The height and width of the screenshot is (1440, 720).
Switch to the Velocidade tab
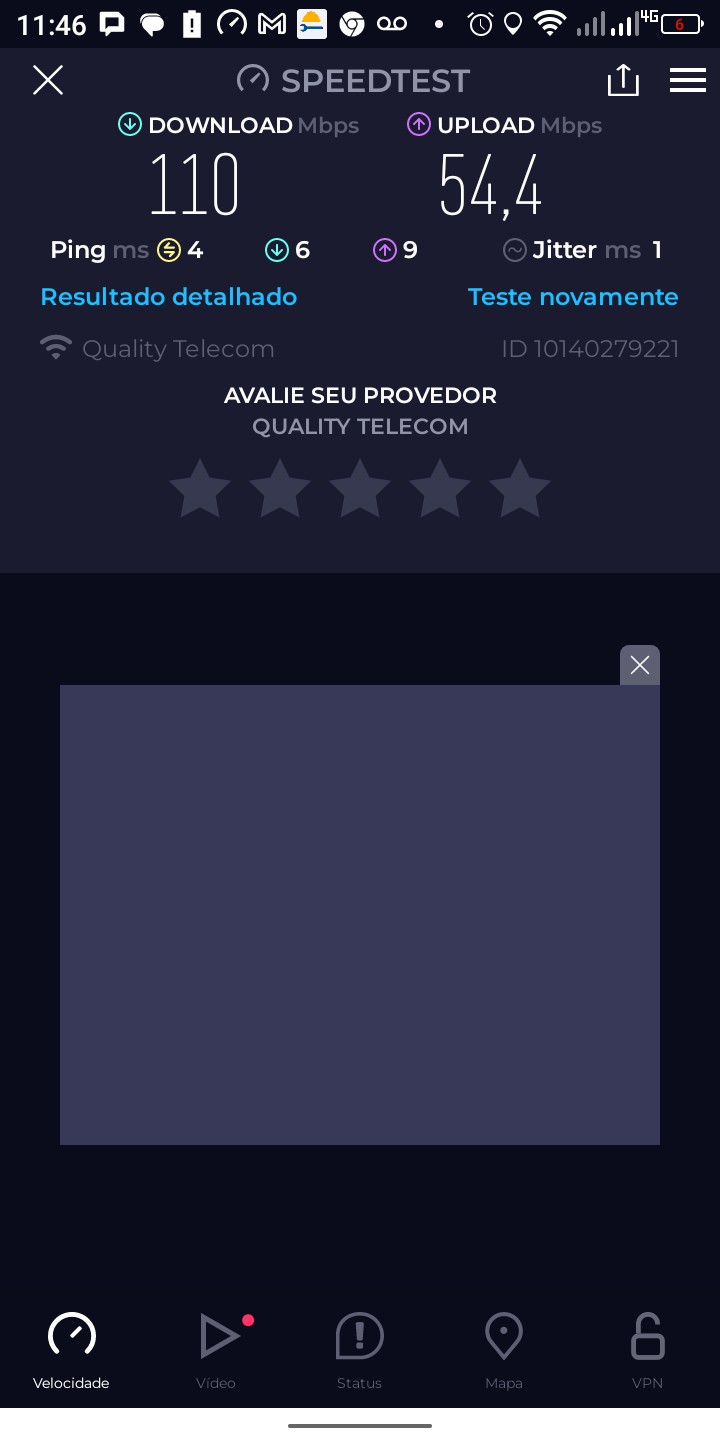71,1350
